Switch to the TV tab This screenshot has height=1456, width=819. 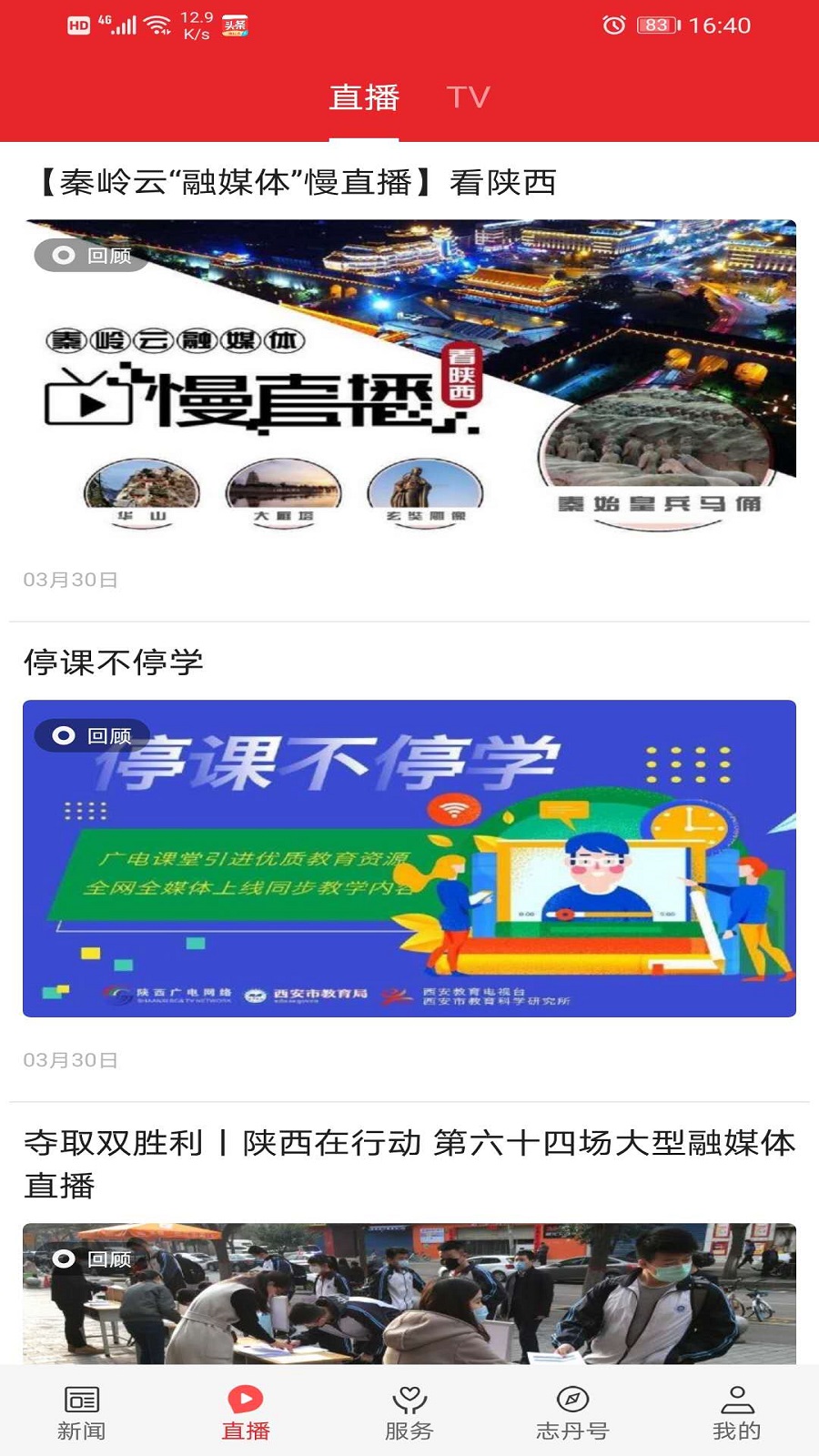(x=468, y=96)
